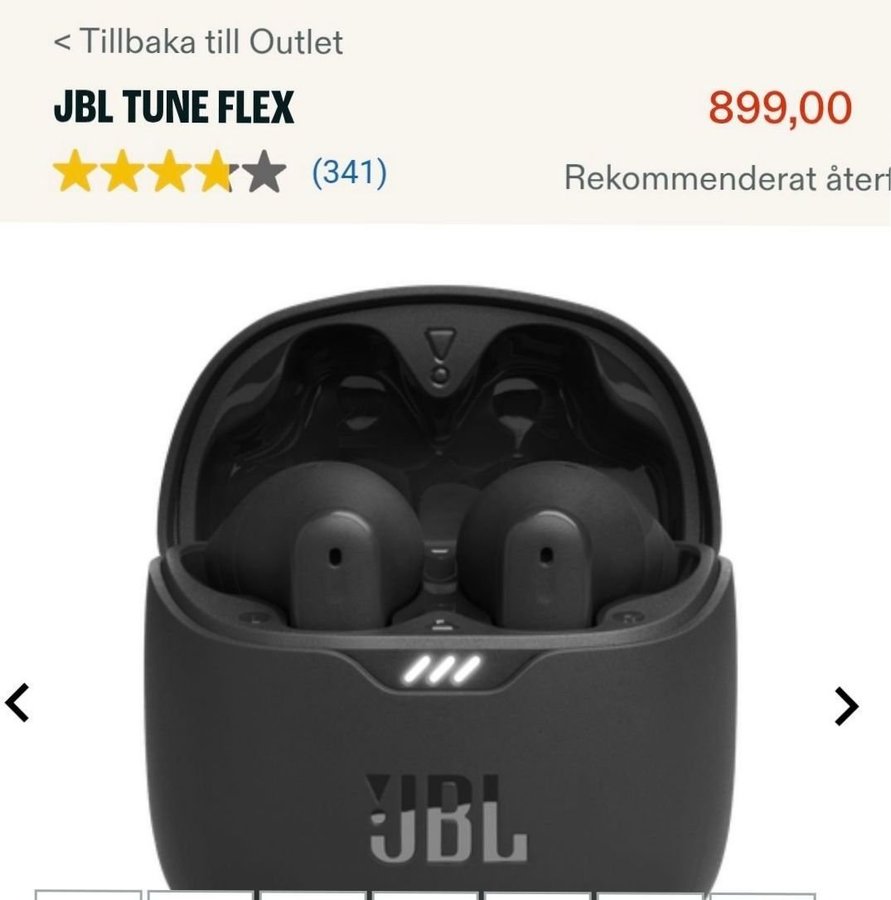Image resolution: width=891 pixels, height=900 pixels.
Task: Go back via Tillbaka till Outlet
Action: (198, 42)
